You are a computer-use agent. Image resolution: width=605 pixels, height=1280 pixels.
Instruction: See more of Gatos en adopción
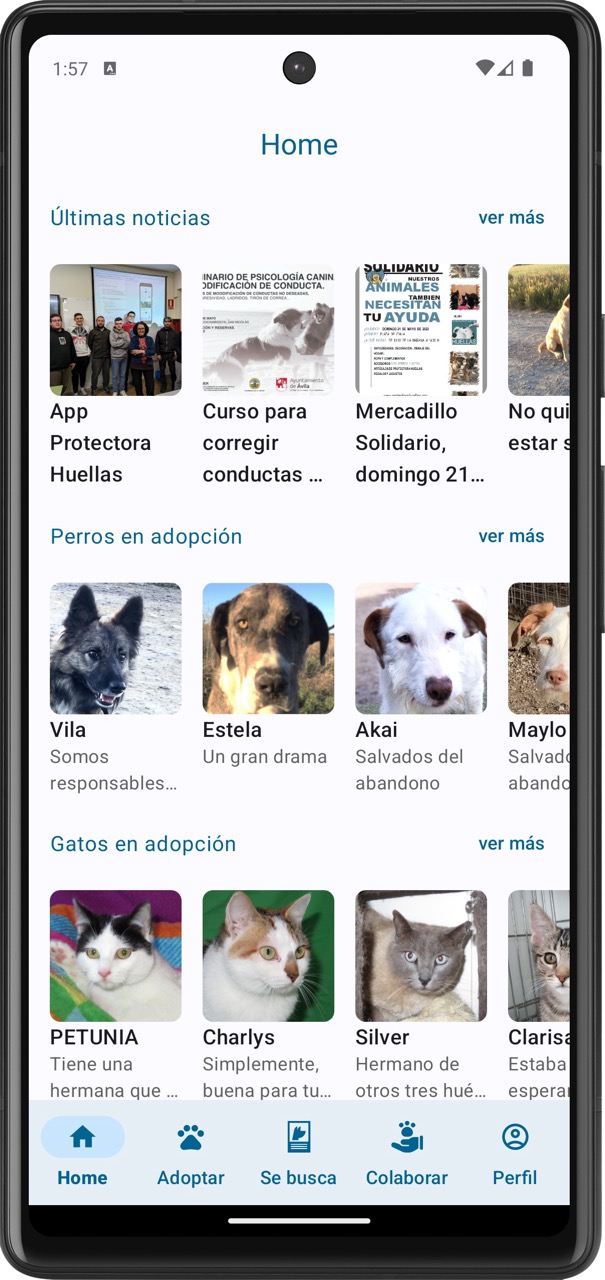pos(511,843)
